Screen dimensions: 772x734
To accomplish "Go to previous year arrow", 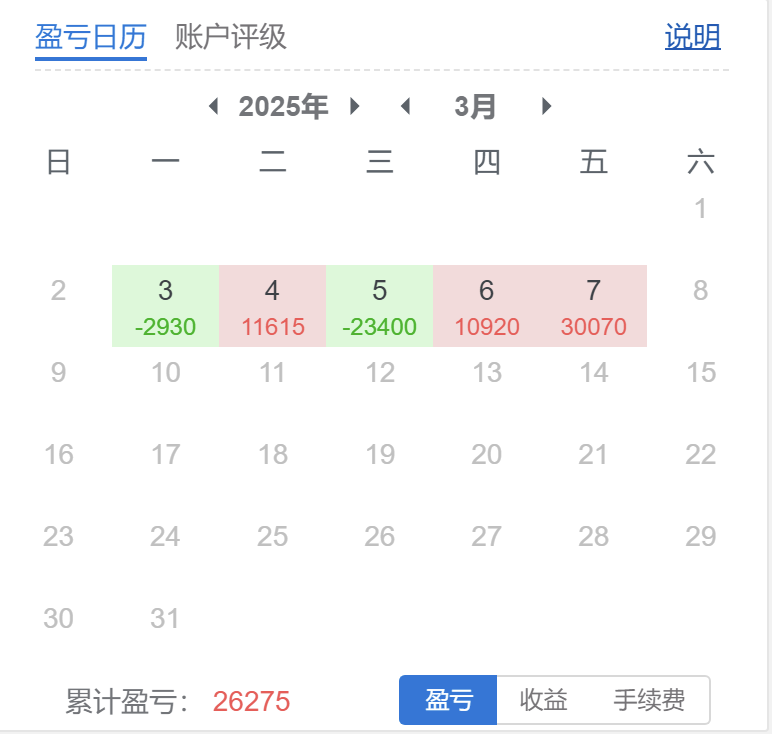I will coord(213,106).
